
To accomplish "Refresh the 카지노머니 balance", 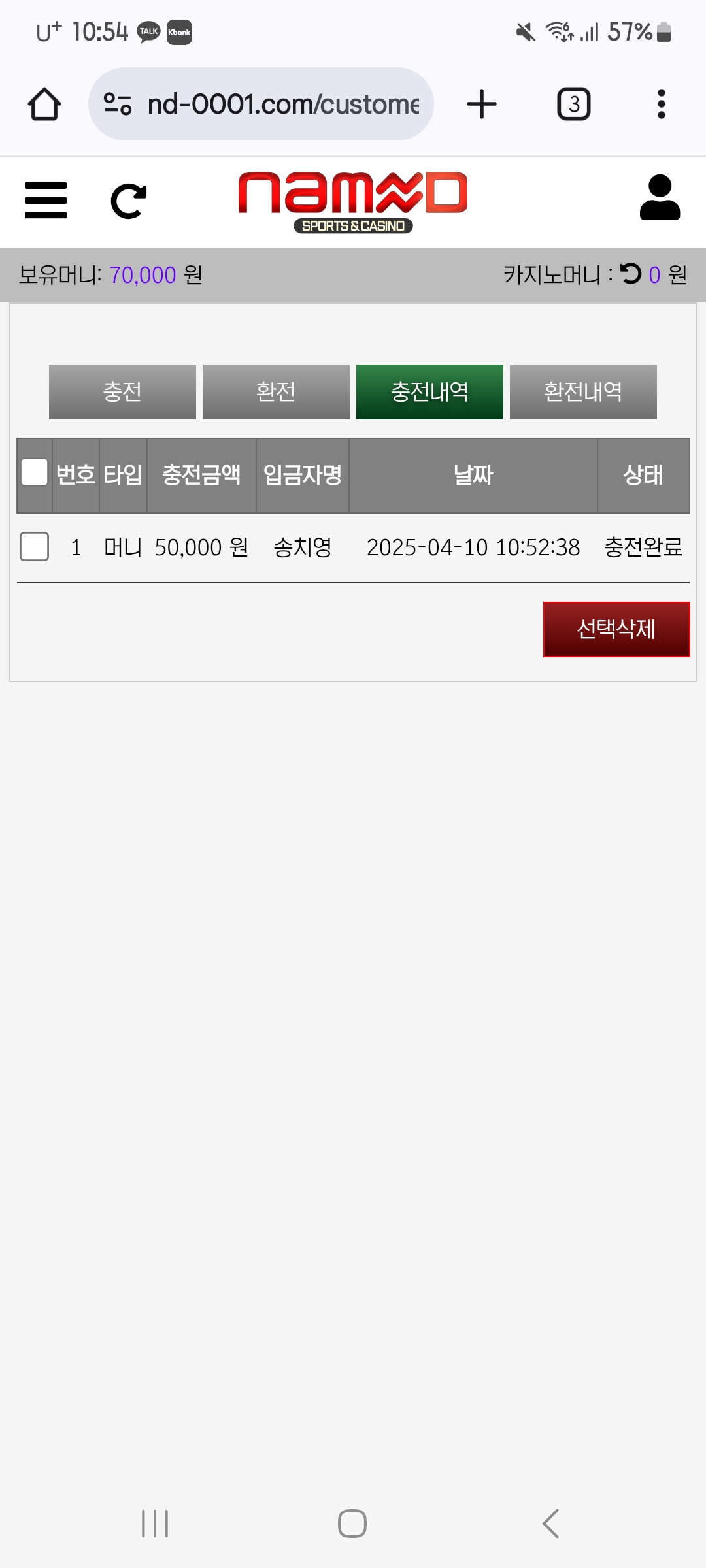I will (631, 274).
